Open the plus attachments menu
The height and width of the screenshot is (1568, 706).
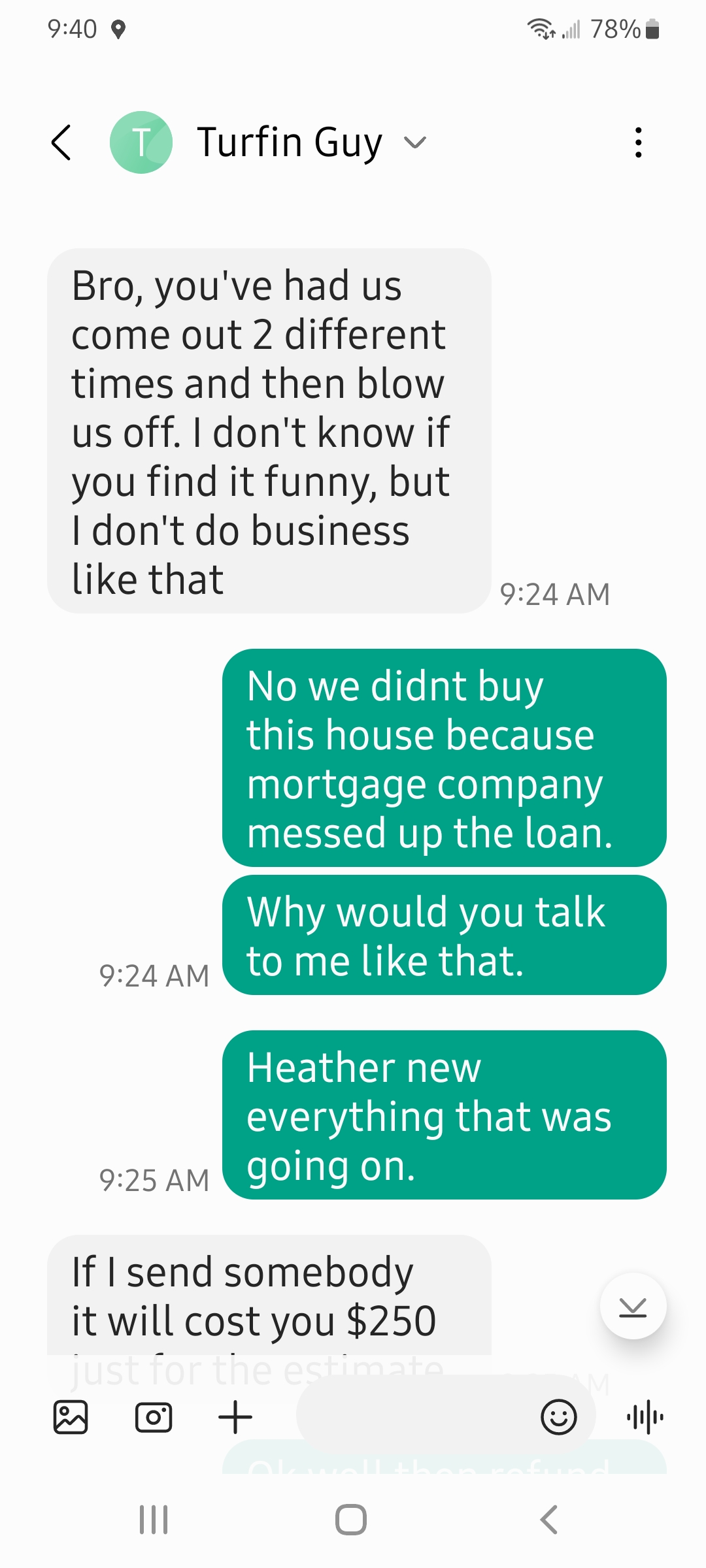[235, 1417]
